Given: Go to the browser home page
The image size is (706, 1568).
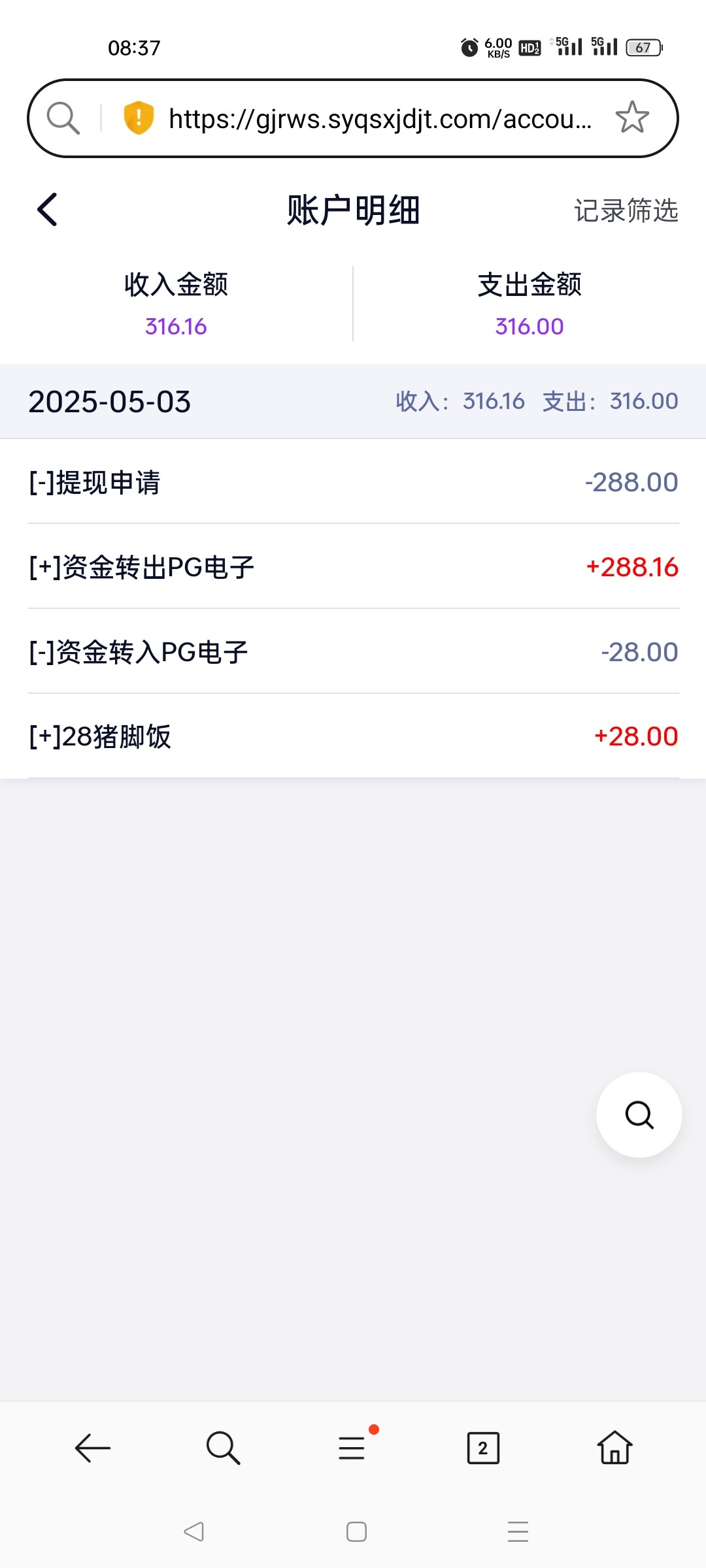Looking at the screenshot, I should (x=614, y=1448).
